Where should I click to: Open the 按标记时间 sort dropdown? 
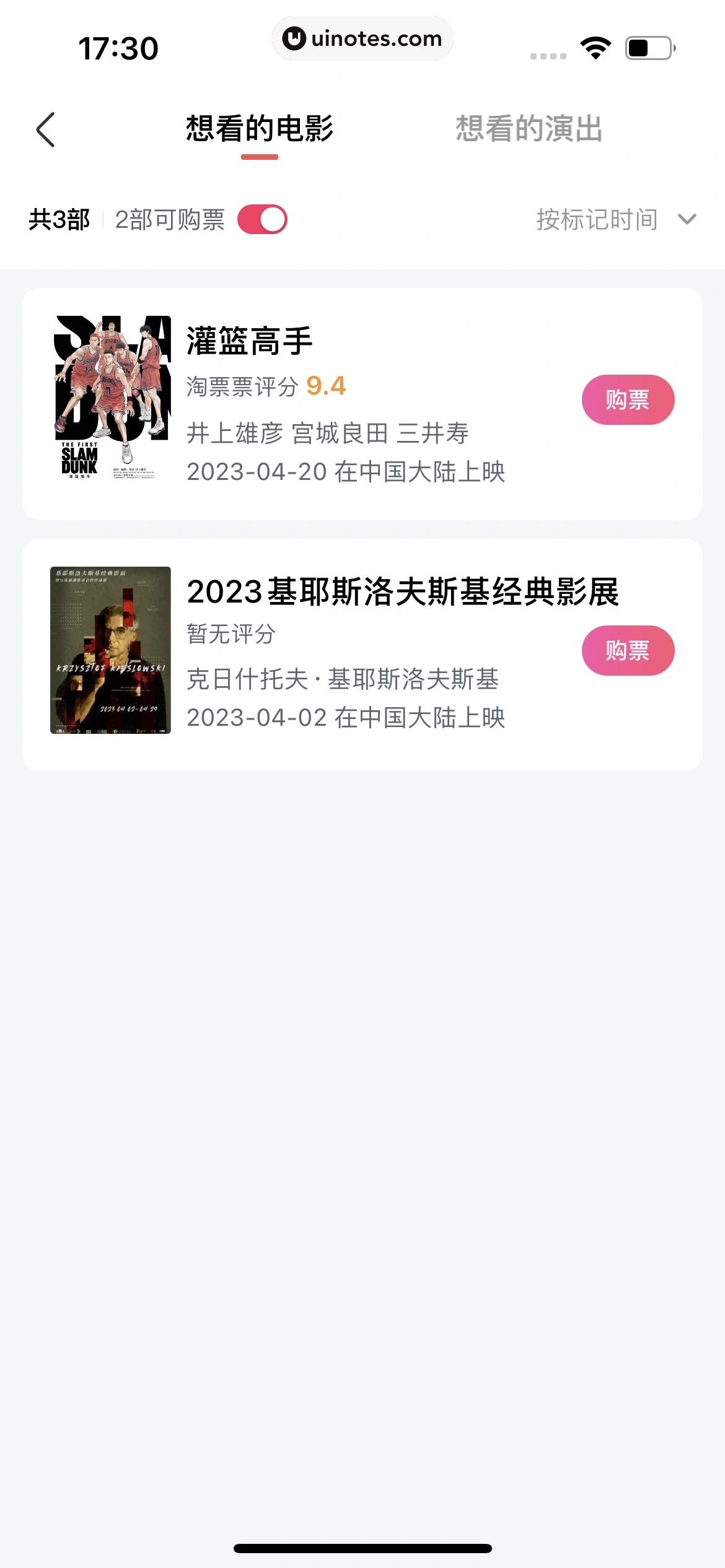597,220
